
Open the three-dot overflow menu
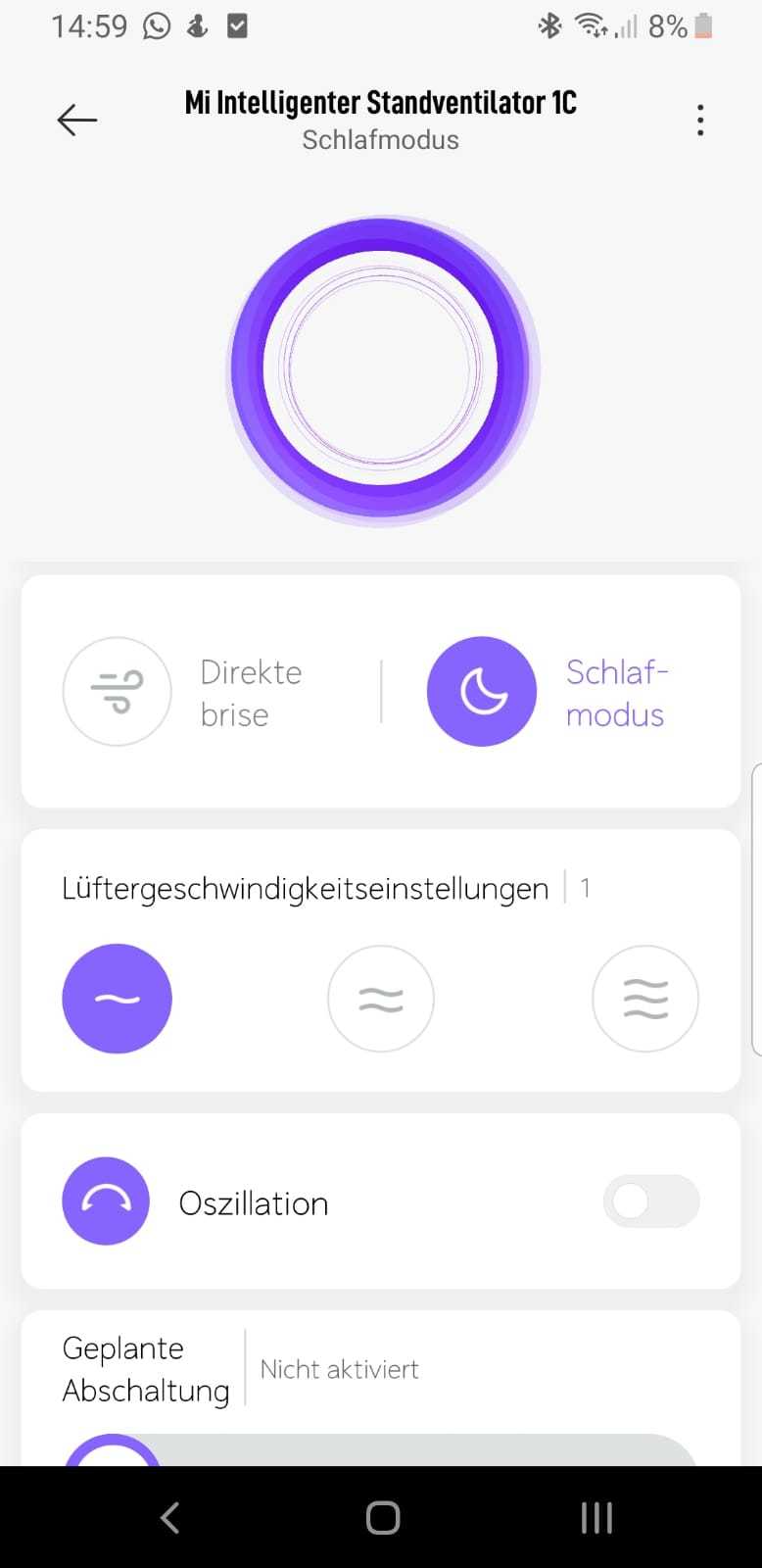pyautogui.click(x=700, y=120)
